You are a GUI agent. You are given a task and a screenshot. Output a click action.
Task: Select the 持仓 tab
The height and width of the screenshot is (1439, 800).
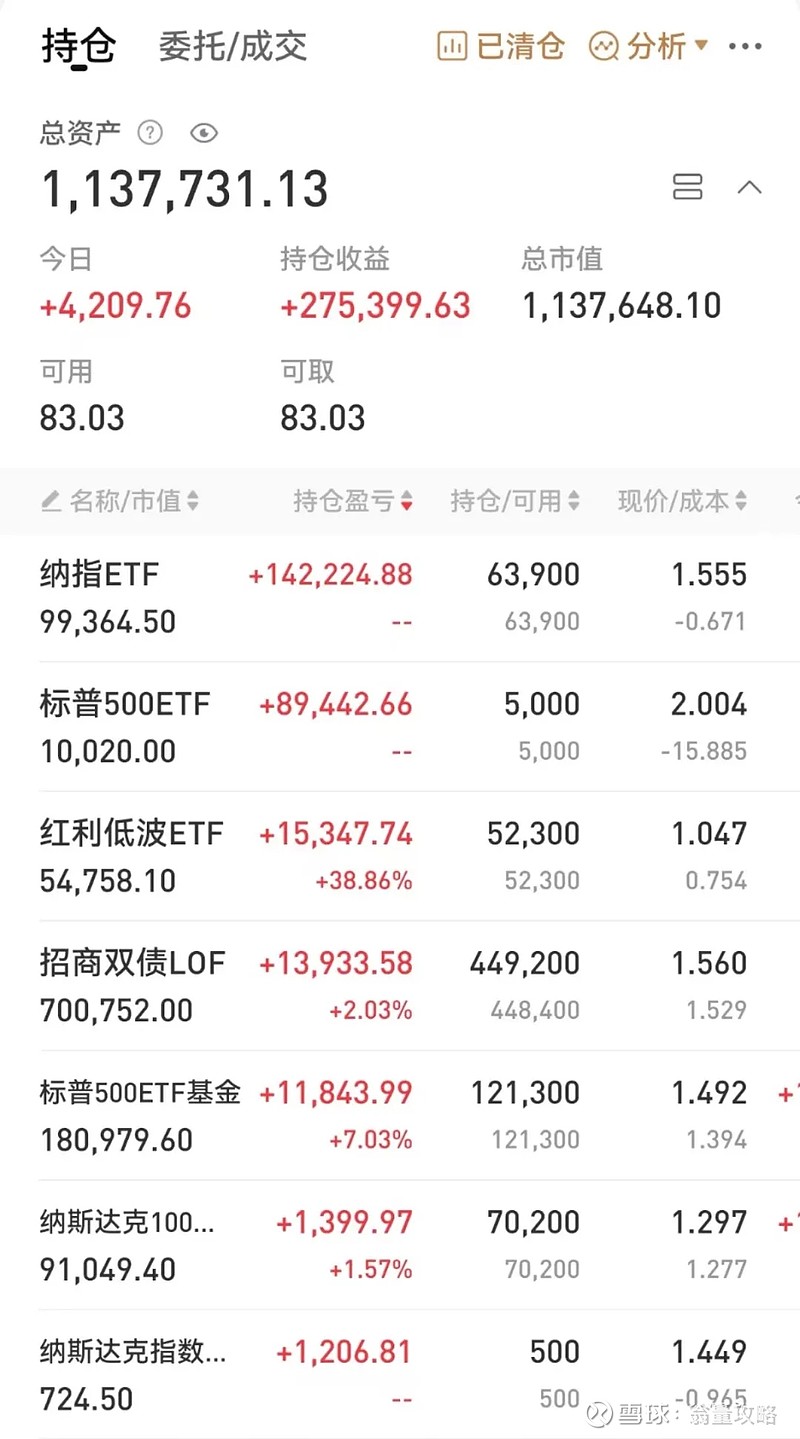[x=77, y=45]
